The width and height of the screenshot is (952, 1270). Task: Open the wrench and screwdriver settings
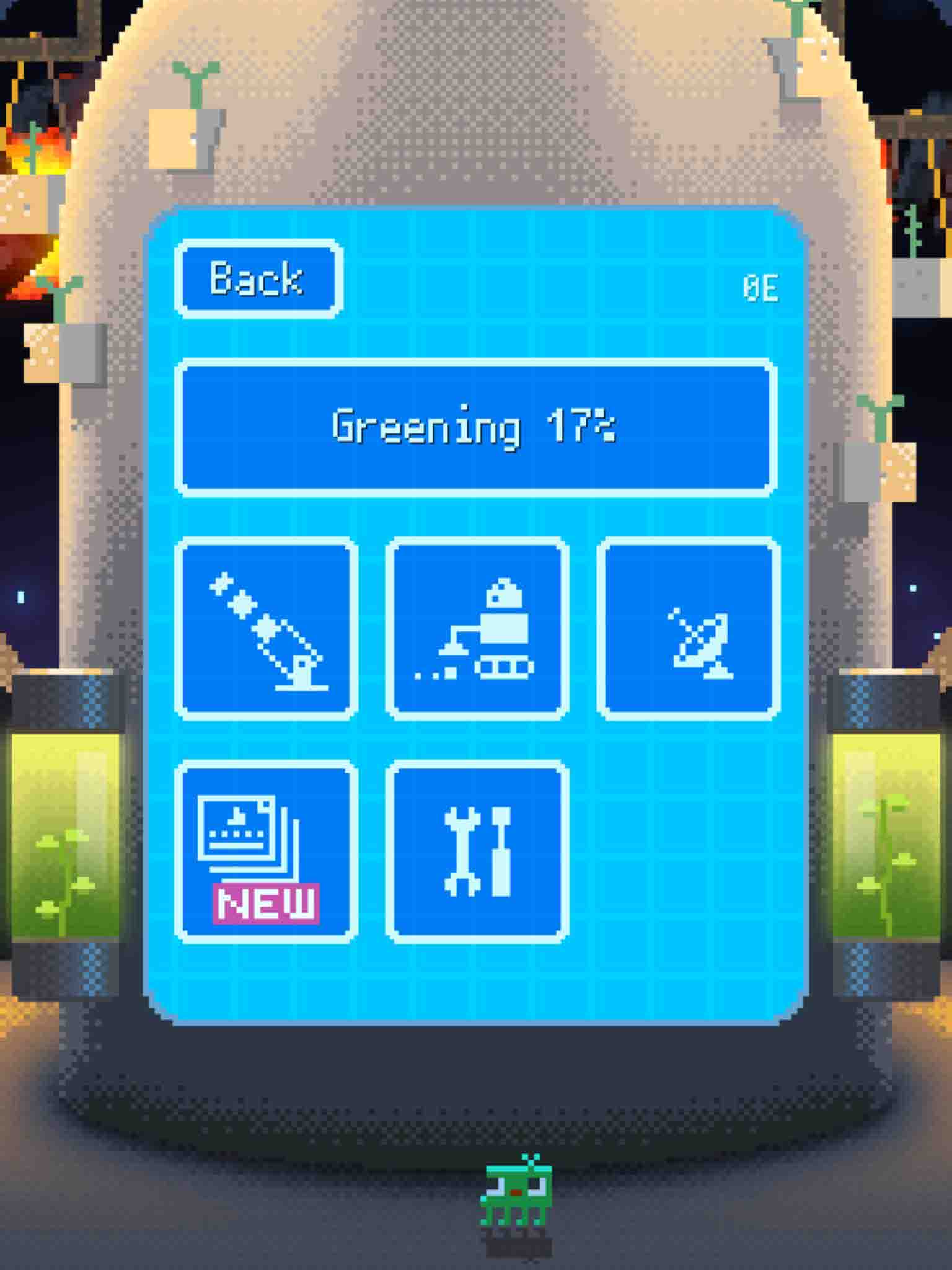point(477,851)
